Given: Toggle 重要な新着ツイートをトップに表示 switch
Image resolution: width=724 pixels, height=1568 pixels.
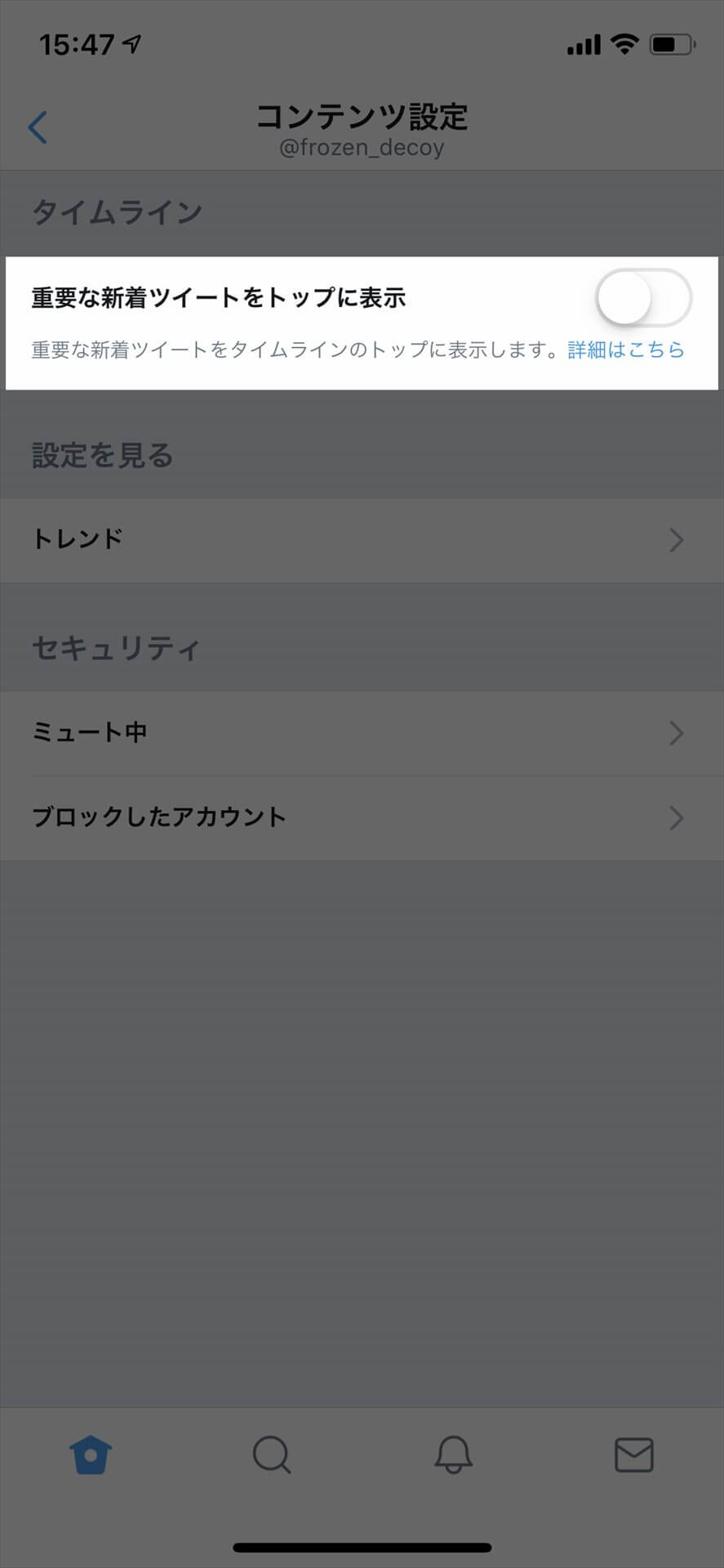Looking at the screenshot, I should pyautogui.click(x=643, y=298).
